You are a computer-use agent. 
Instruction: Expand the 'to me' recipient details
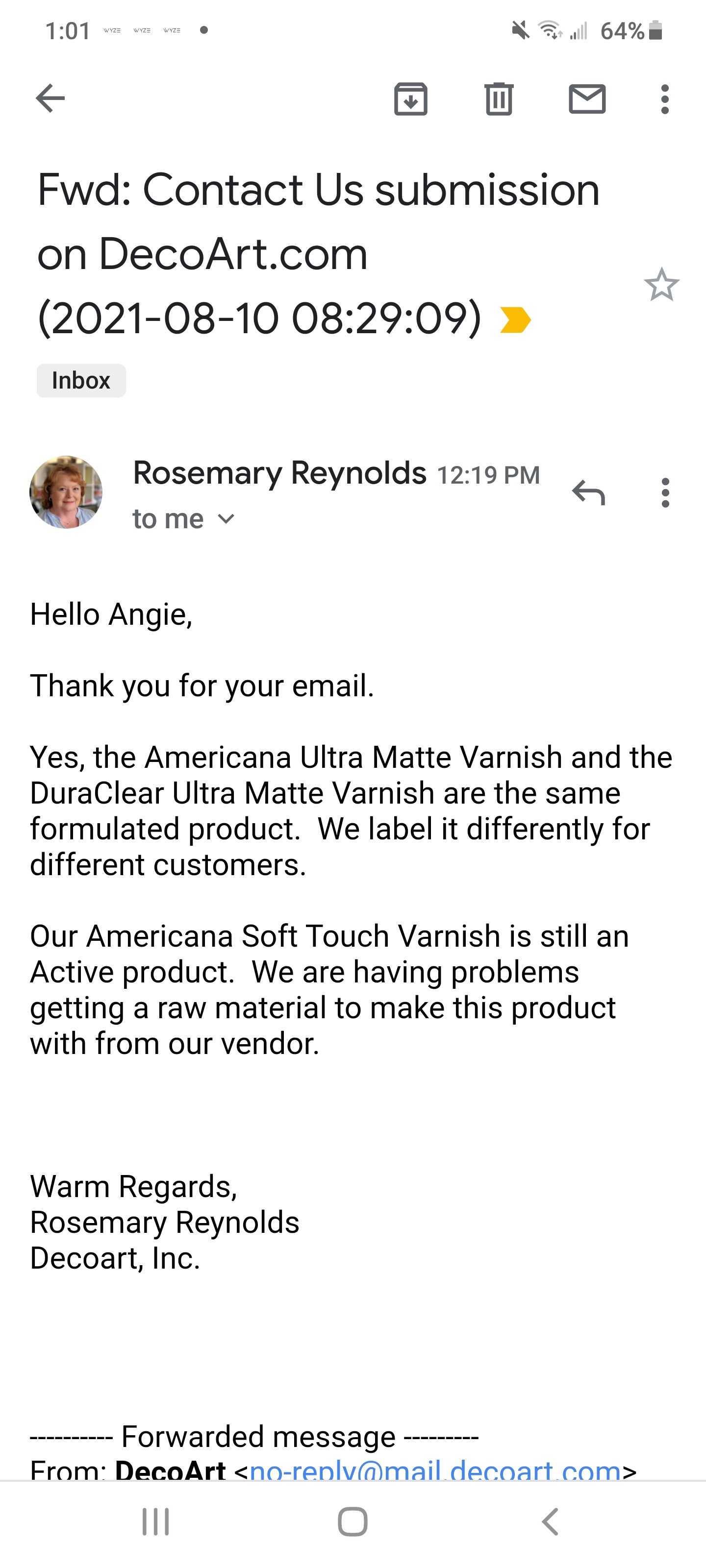tap(183, 519)
